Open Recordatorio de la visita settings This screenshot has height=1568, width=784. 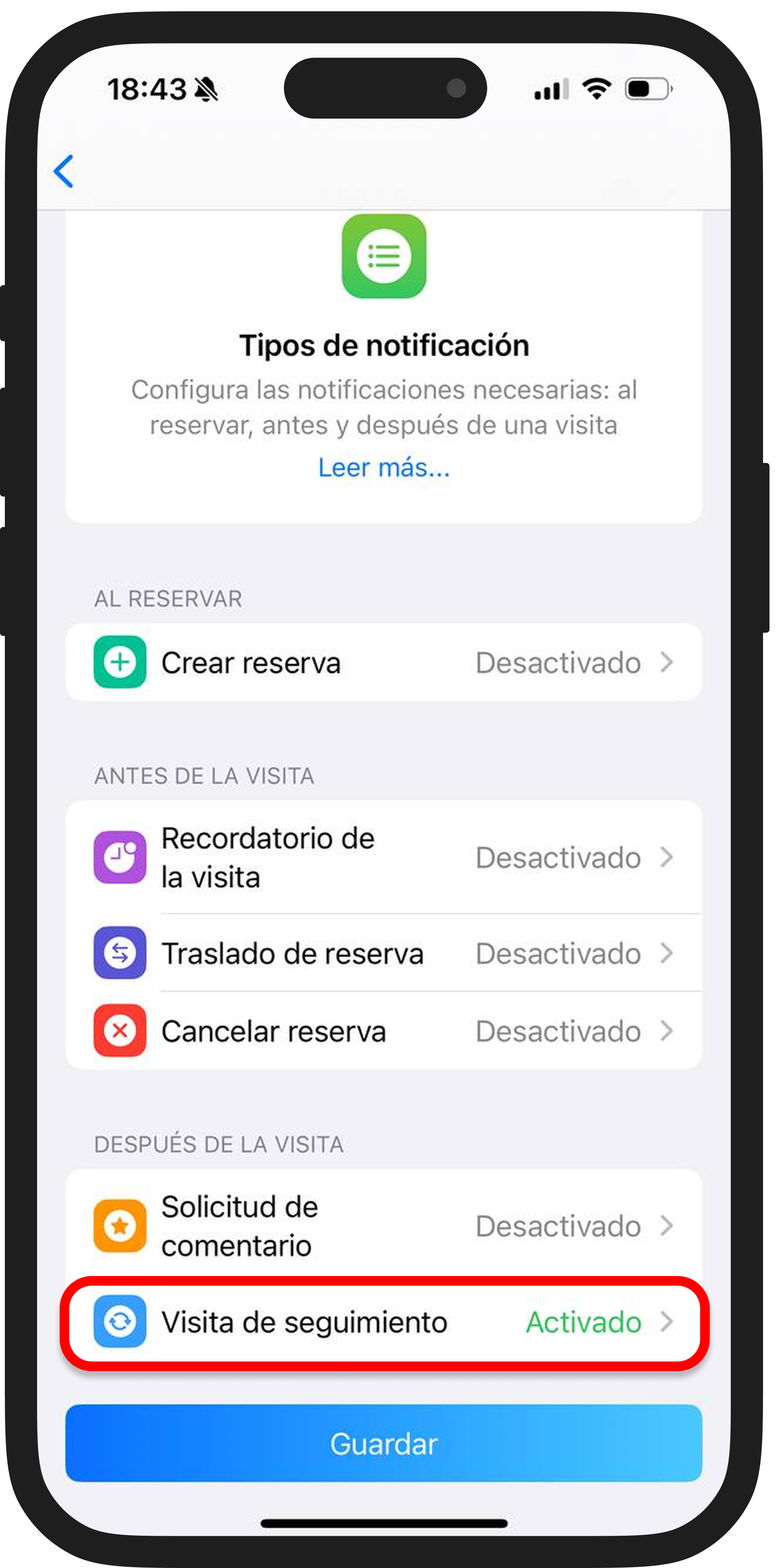(384, 857)
